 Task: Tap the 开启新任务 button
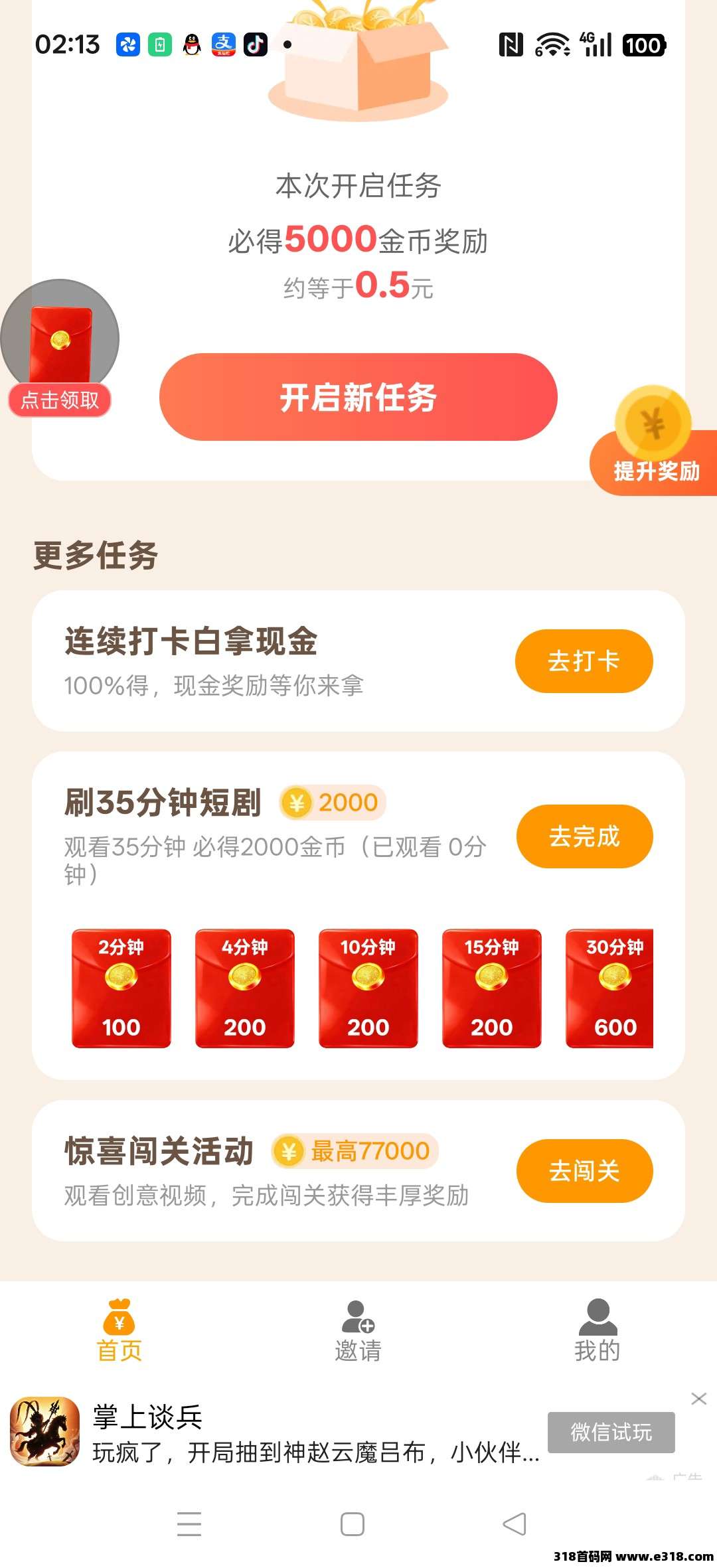click(358, 397)
